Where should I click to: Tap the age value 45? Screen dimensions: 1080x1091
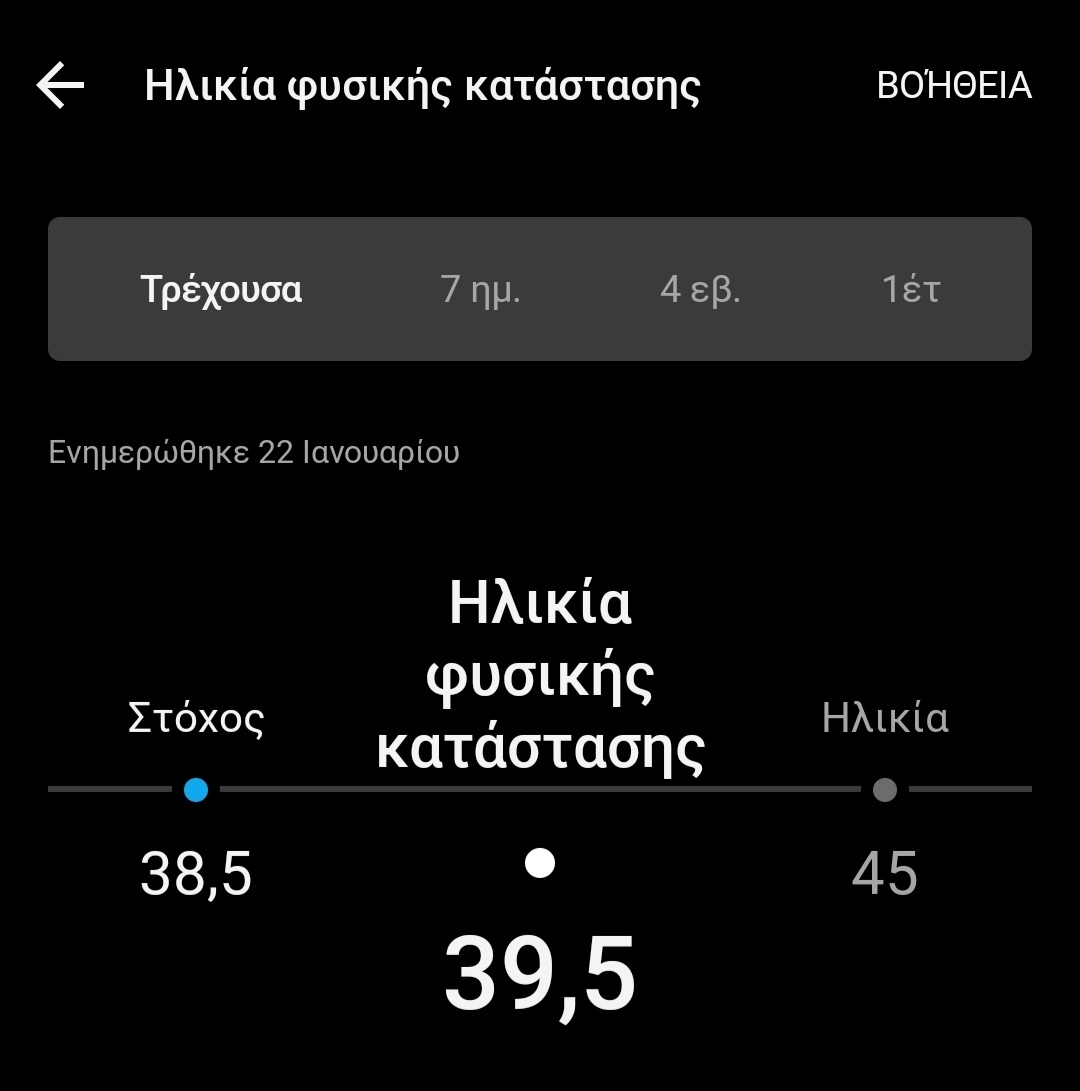coord(884,872)
